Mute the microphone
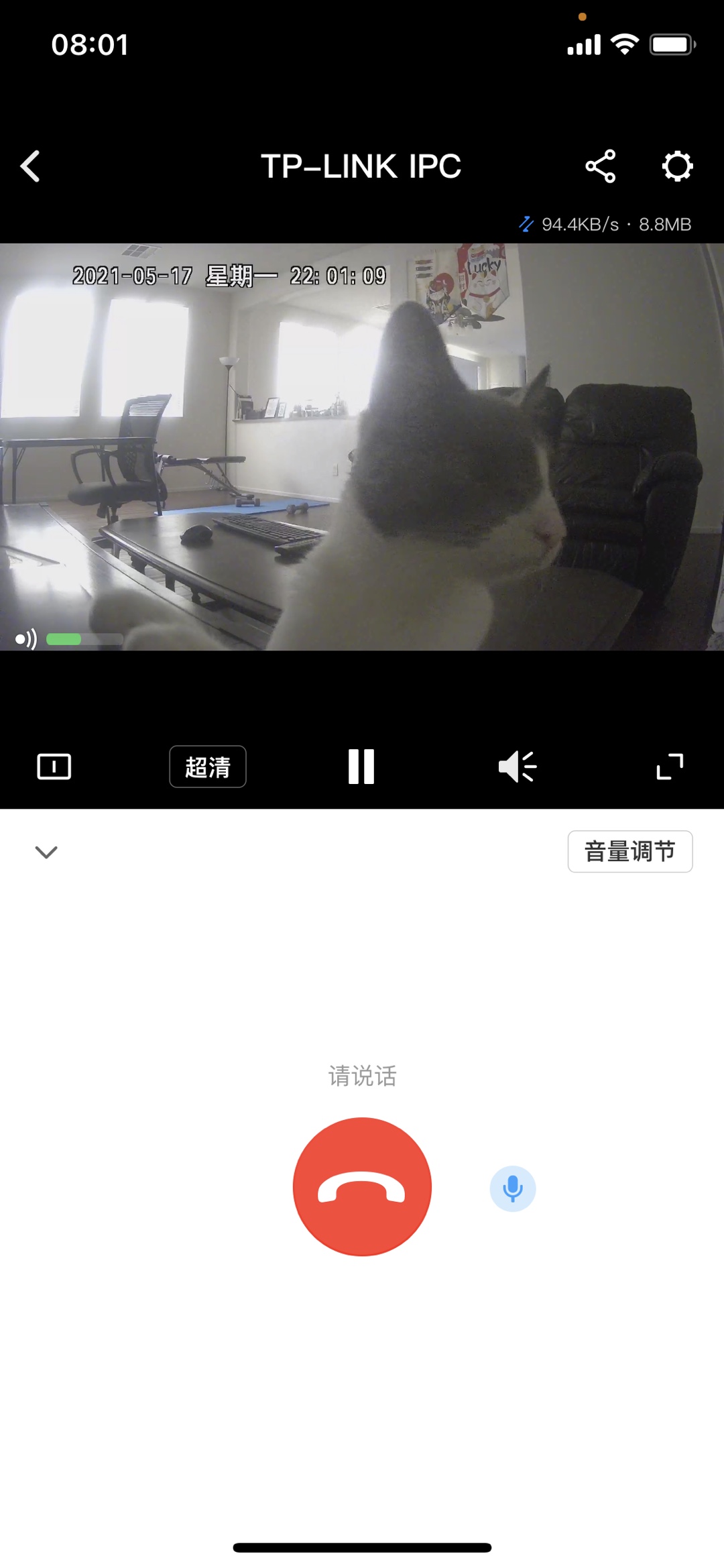Viewport: 724px width, 1568px height. pos(513,1188)
